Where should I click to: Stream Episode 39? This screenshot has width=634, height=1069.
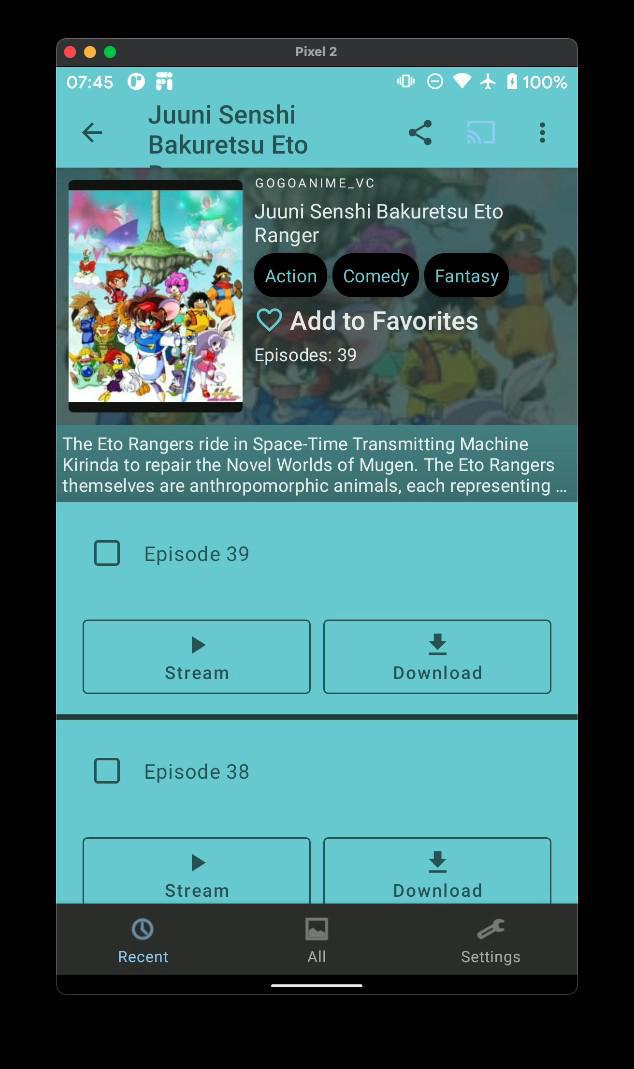[196, 657]
